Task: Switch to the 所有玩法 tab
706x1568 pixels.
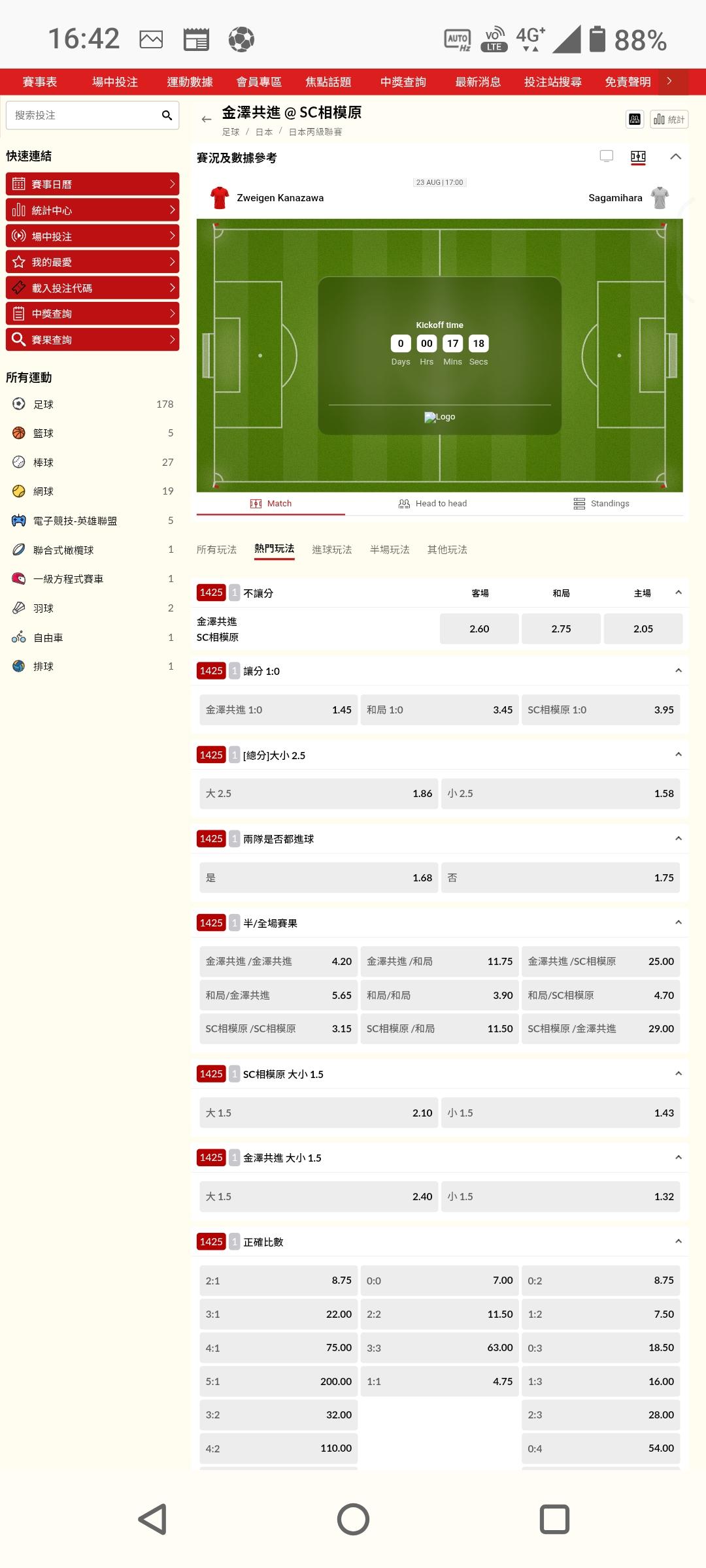Action: click(216, 549)
